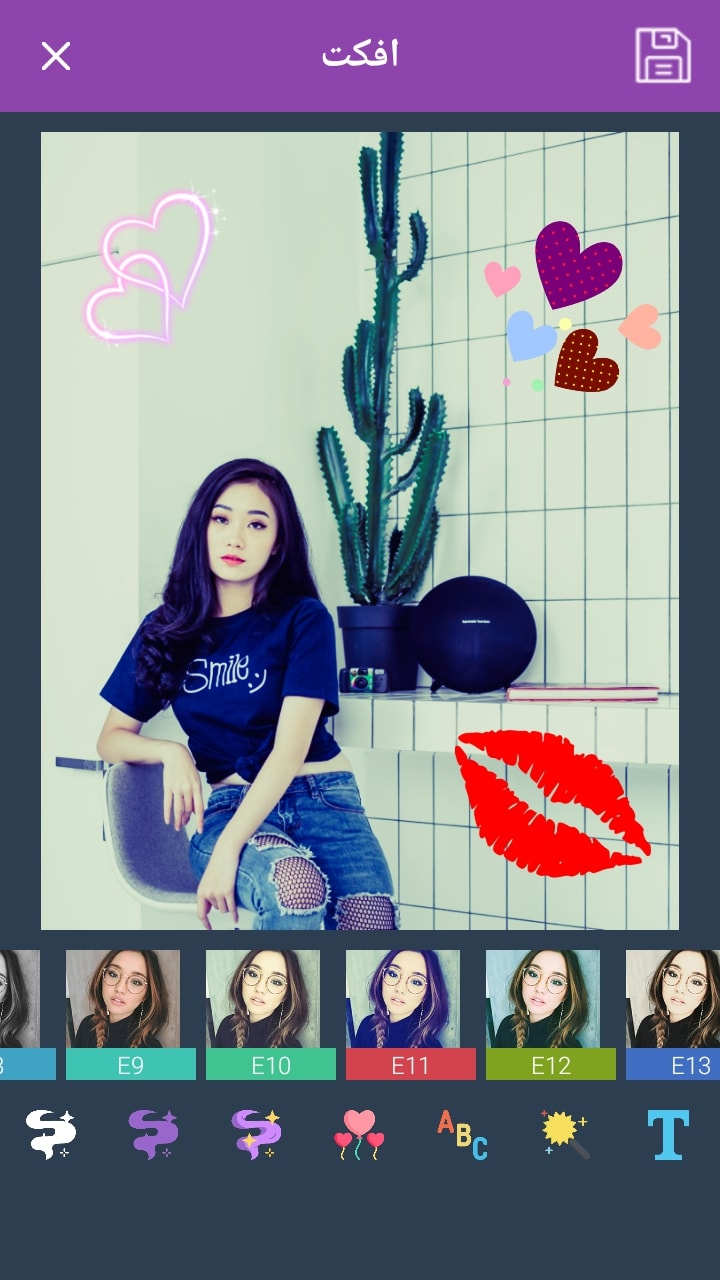
Task: Close the effect editor
Action: [56, 56]
